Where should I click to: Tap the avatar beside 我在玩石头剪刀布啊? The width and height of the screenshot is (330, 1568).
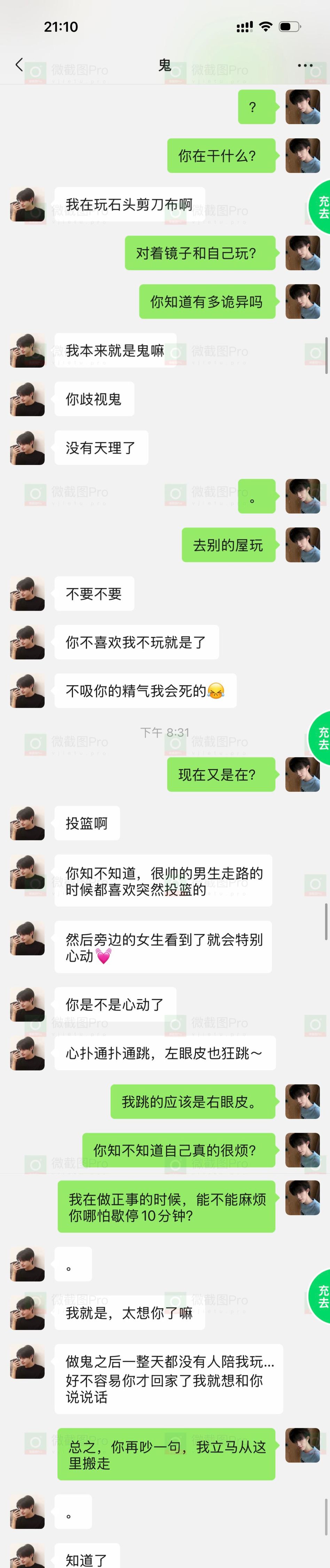tap(28, 205)
